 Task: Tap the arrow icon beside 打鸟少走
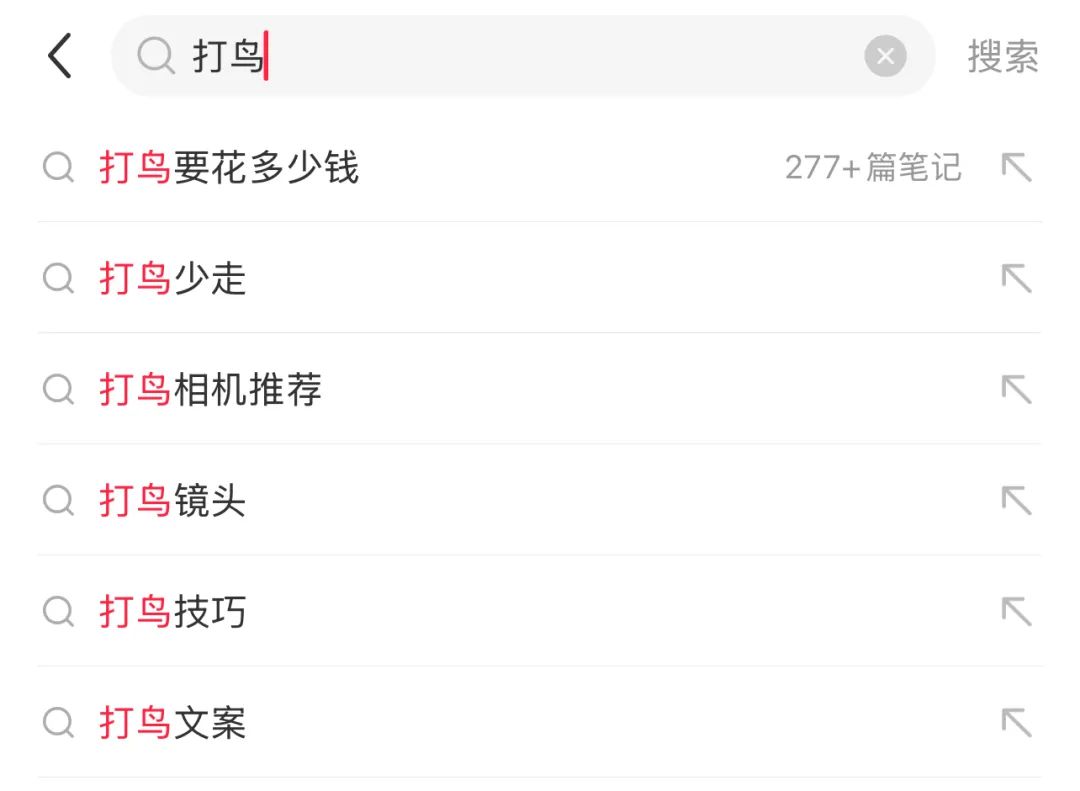point(1016,278)
